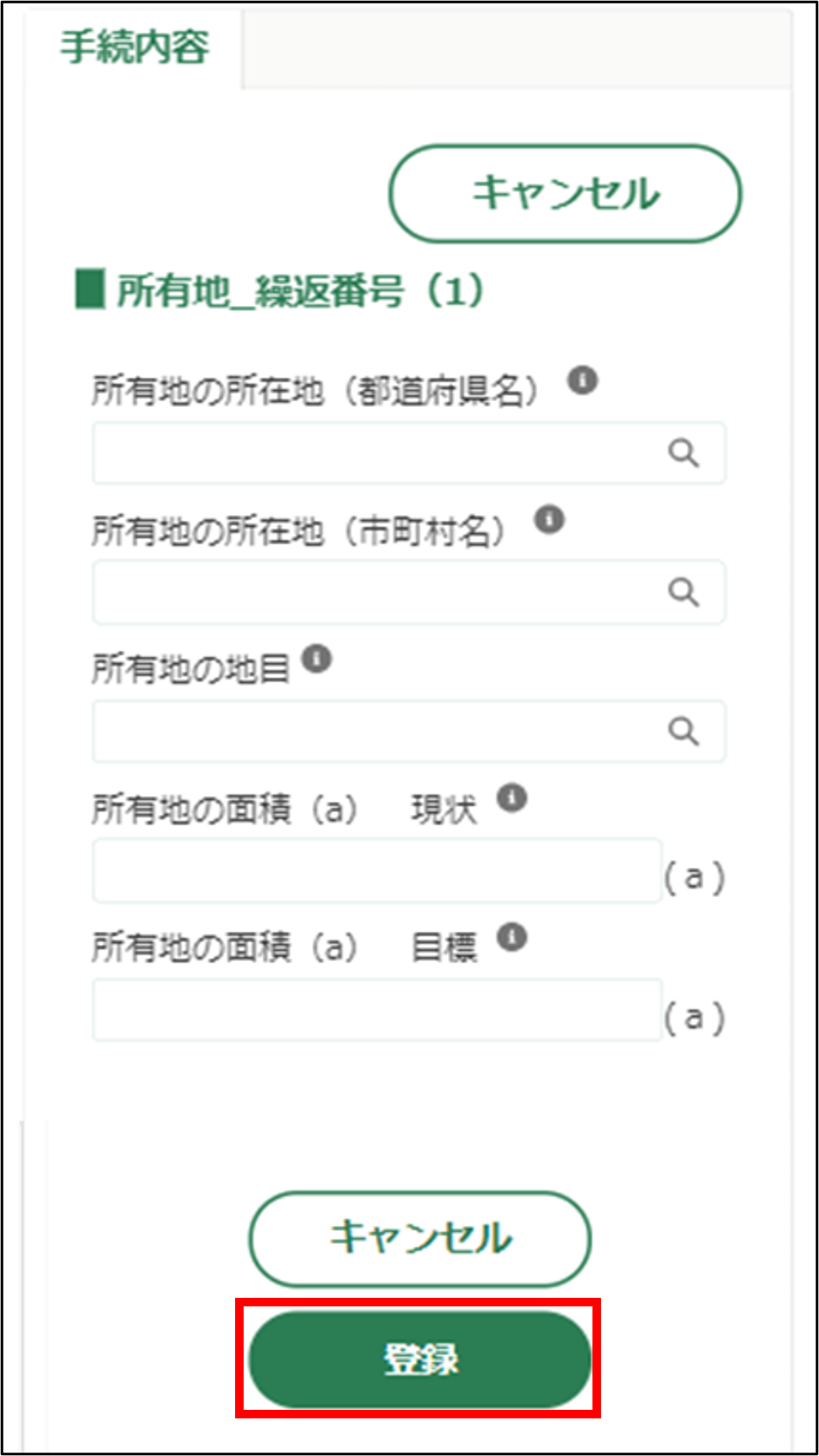Screen dimensions: 819x1456
Task: Tap the lower キャンセル button
Action: [x=420, y=1239]
